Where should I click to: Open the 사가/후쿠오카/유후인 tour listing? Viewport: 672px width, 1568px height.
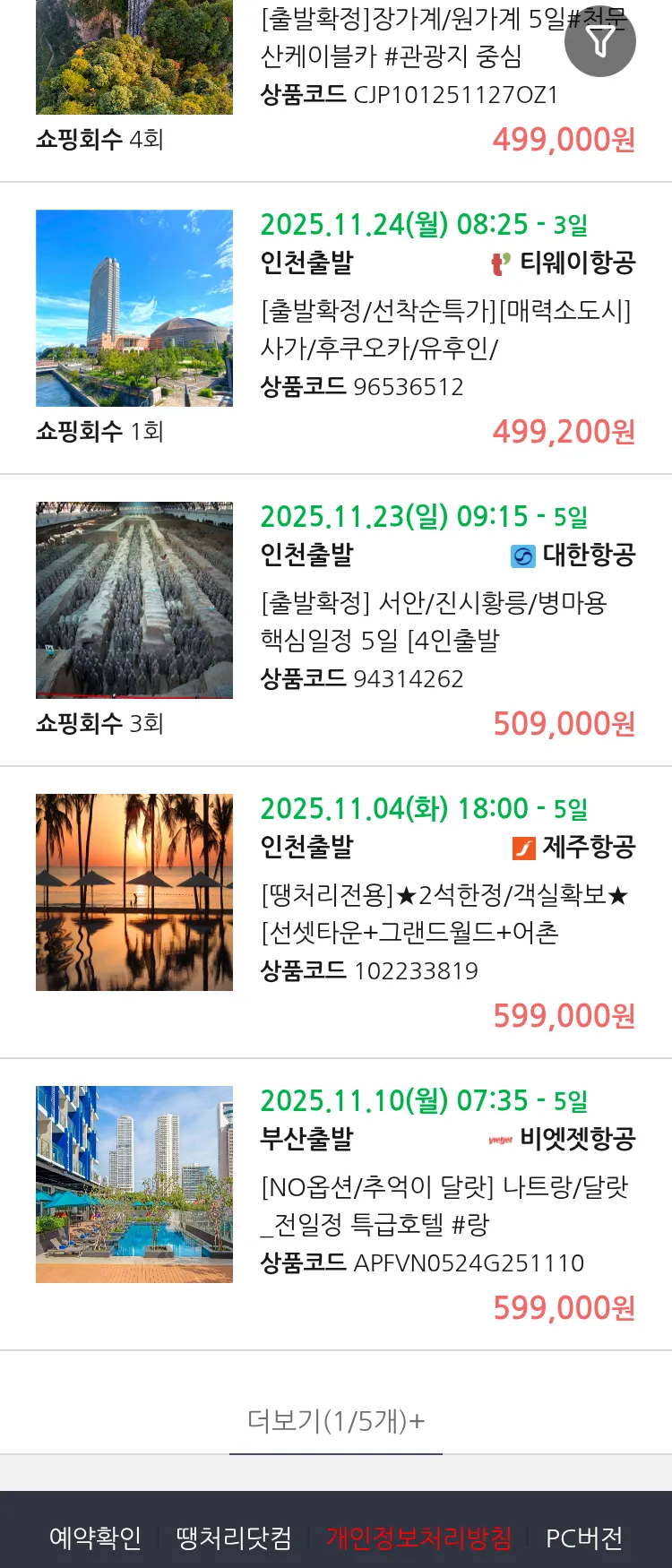(445, 329)
